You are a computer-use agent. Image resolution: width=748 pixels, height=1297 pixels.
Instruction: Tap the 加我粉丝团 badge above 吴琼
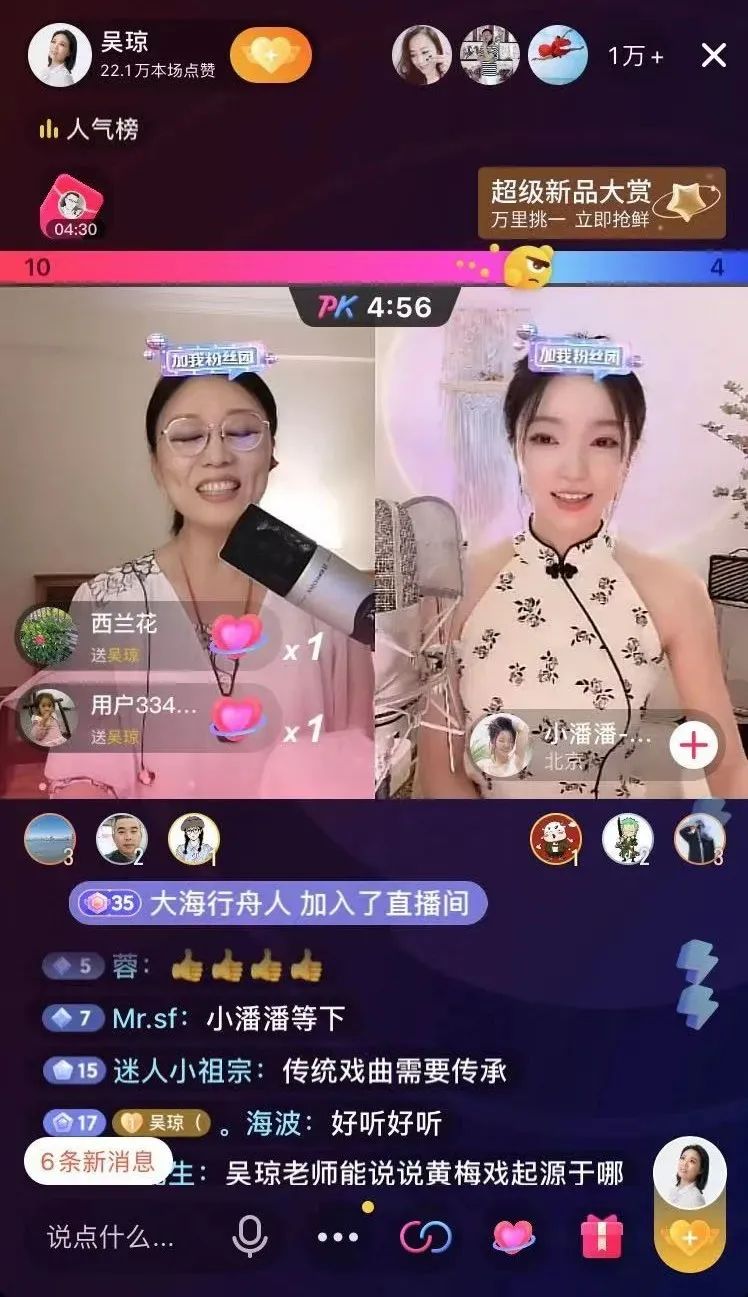click(x=205, y=357)
